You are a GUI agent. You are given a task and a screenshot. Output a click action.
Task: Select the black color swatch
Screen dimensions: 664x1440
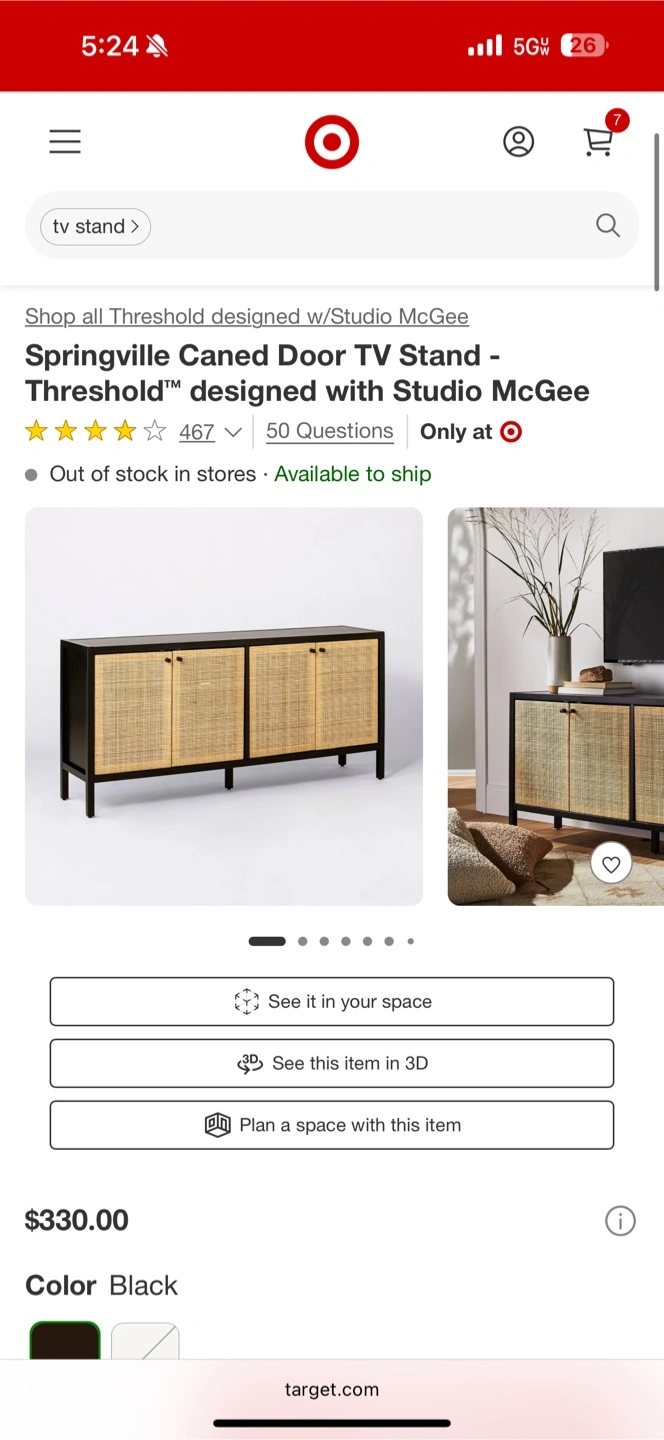[65, 1340]
